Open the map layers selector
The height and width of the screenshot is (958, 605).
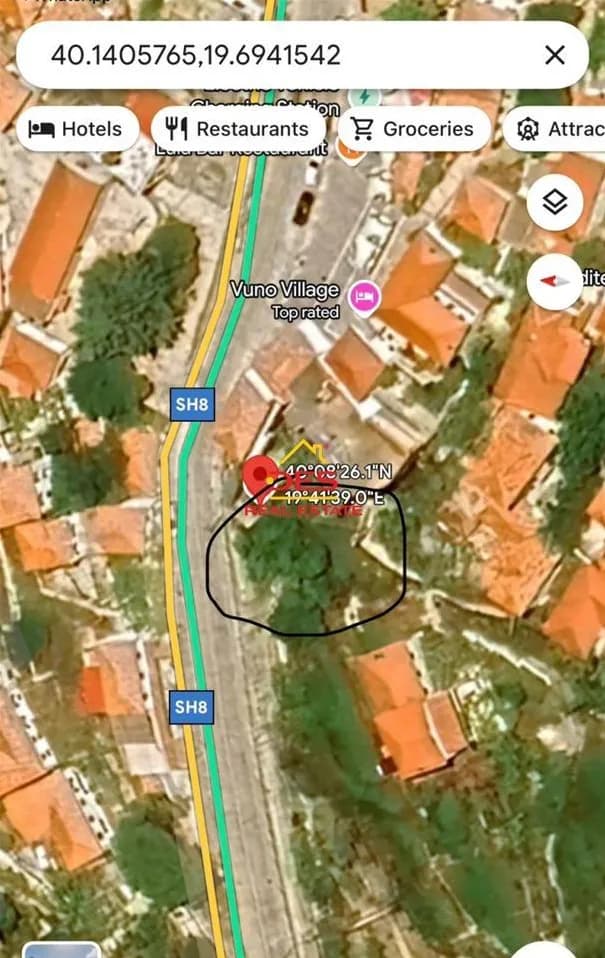pyautogui.click(x=554, y=203)
